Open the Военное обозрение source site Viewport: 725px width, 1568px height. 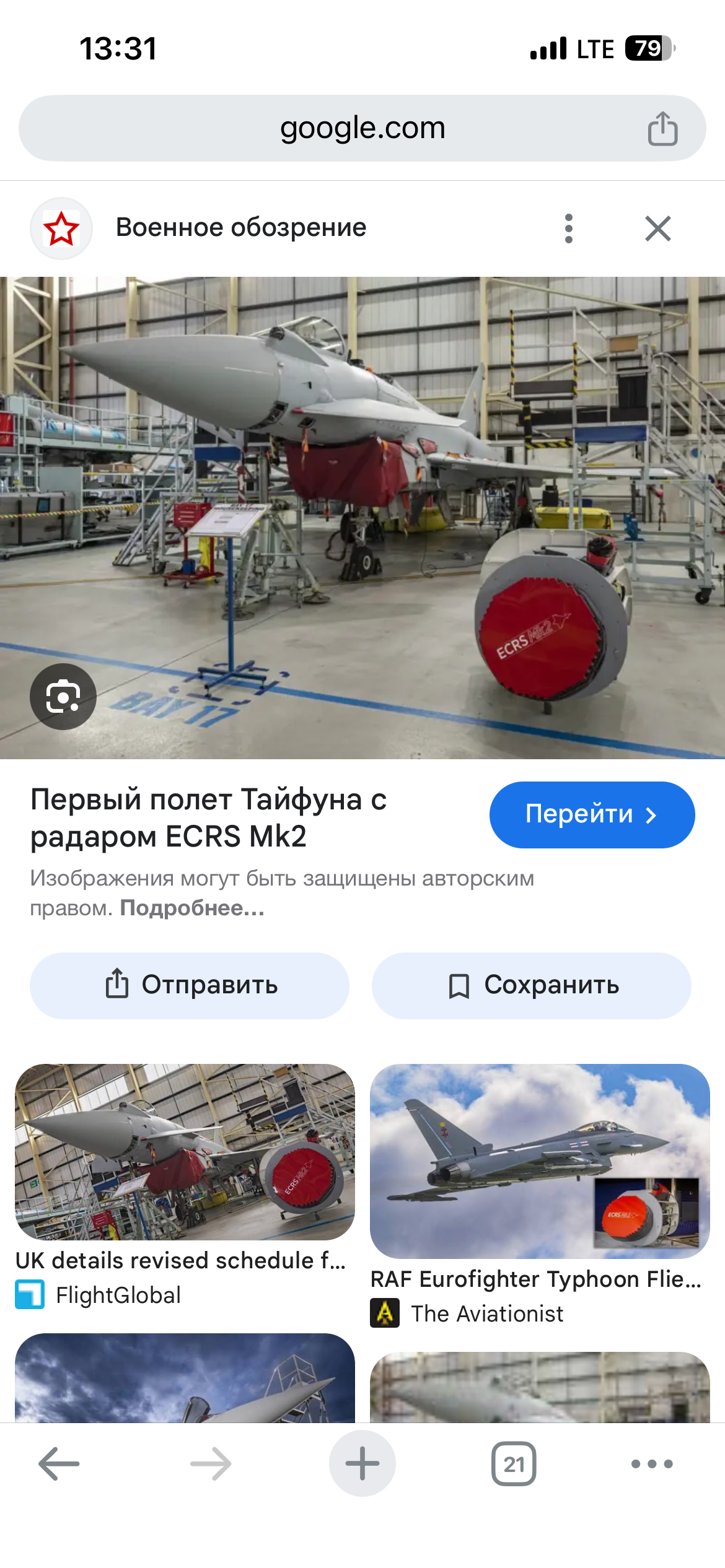(x=240, y=228)
